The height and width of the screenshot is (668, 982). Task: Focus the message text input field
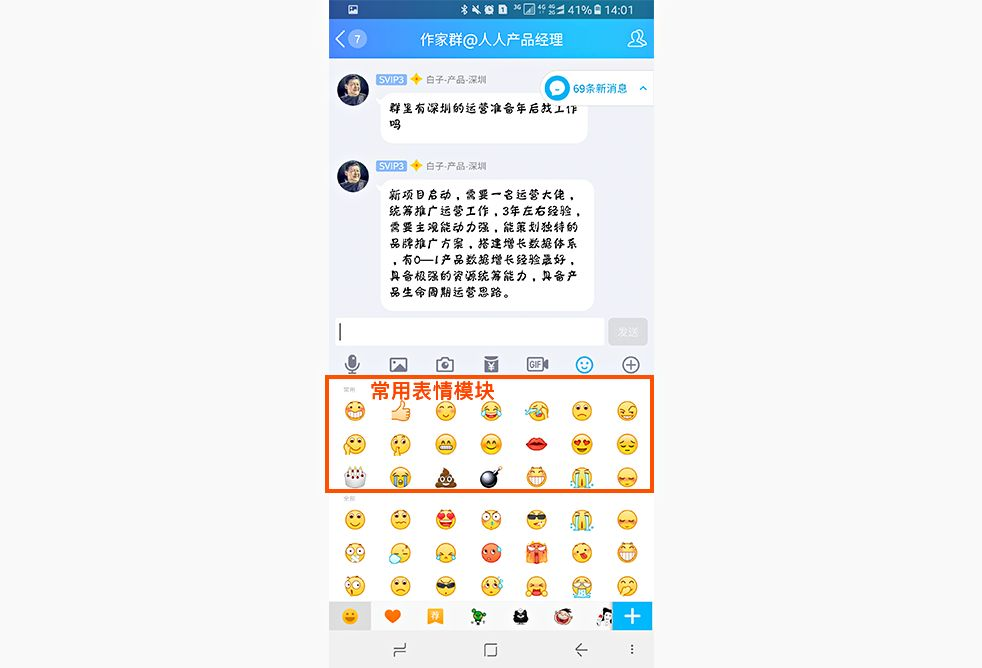tap(470, 332)
